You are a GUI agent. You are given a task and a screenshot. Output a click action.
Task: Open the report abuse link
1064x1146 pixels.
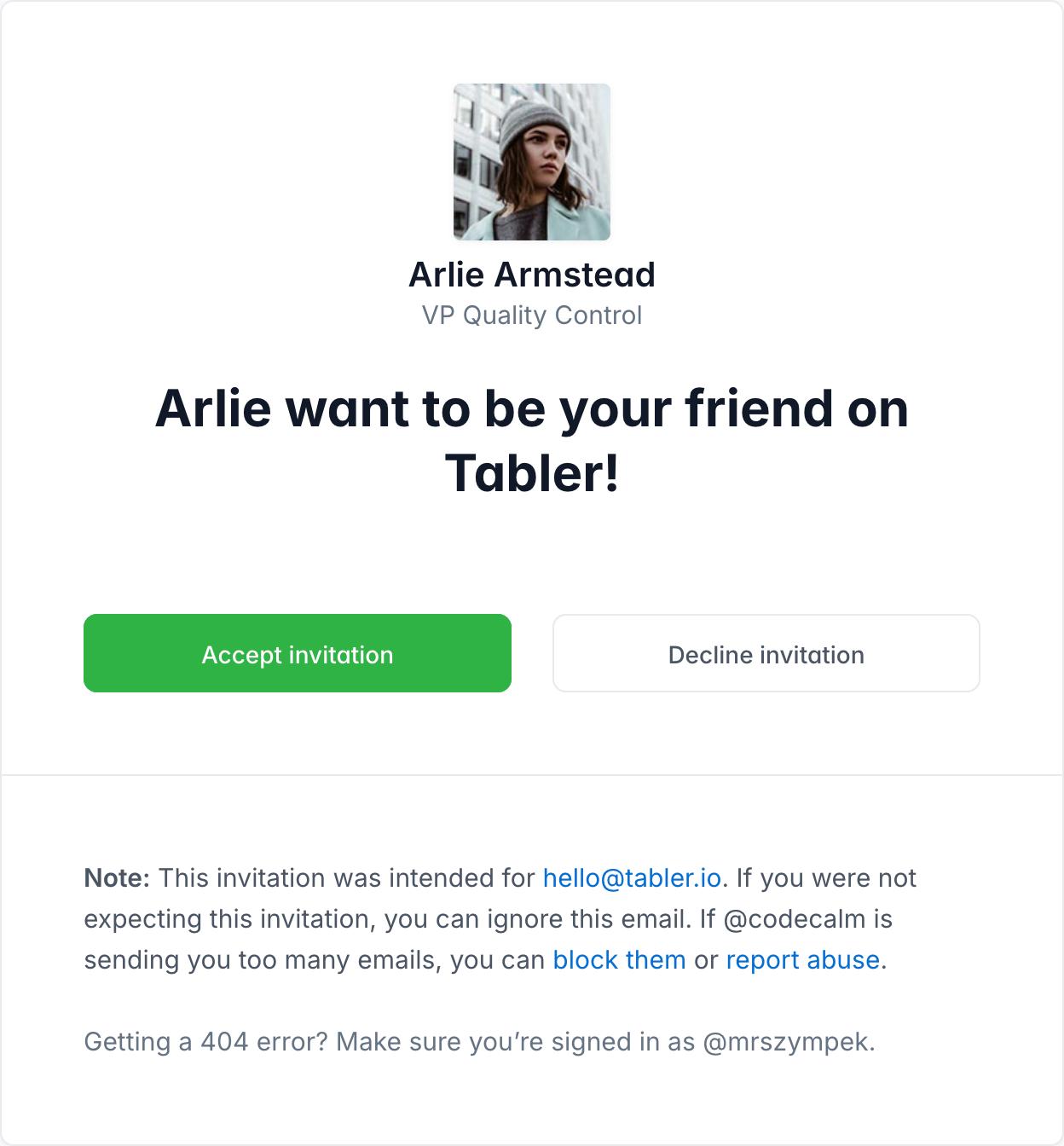802,960
